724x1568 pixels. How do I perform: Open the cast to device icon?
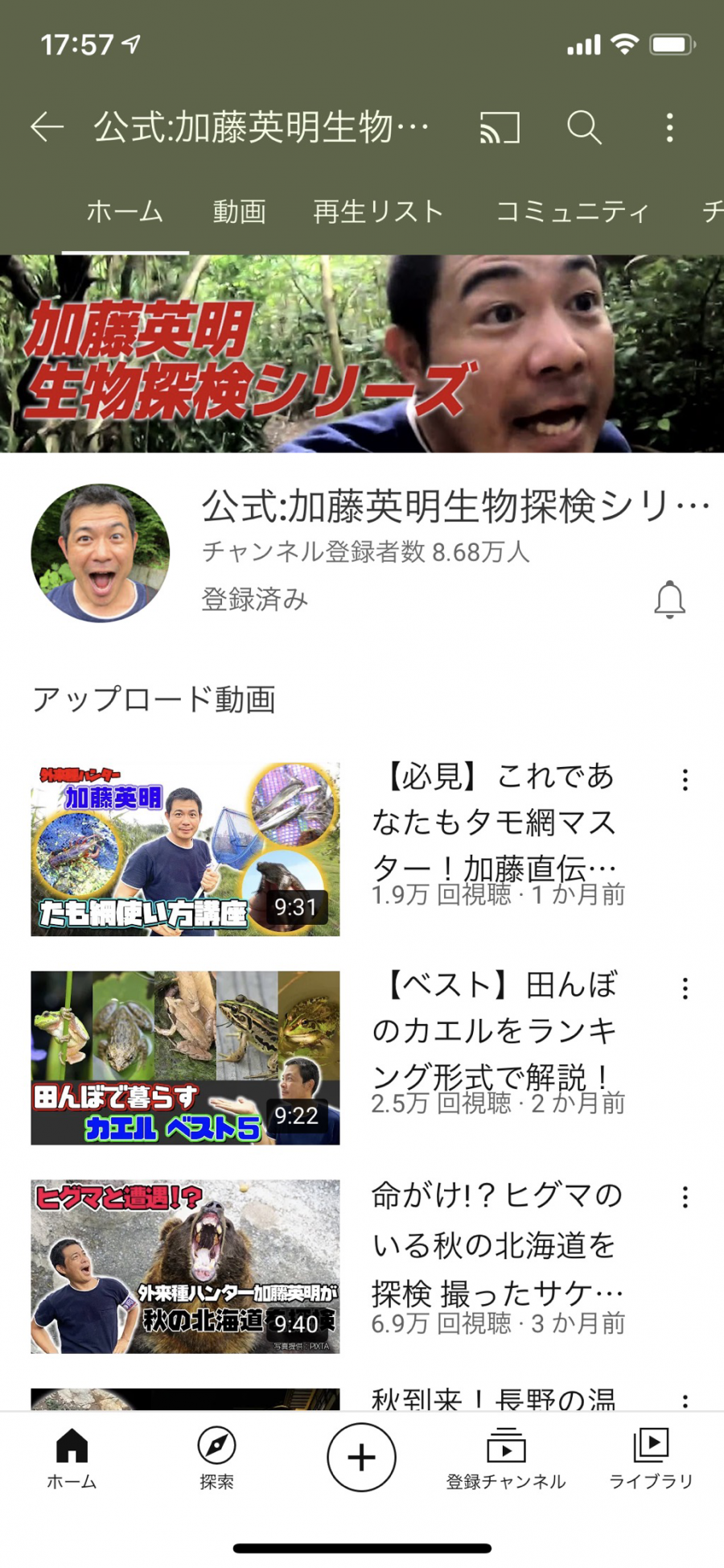pos(500,127)
